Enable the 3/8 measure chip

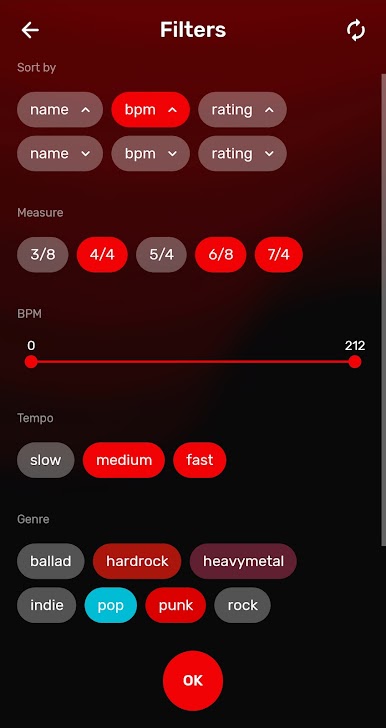[x=43, y=254]
